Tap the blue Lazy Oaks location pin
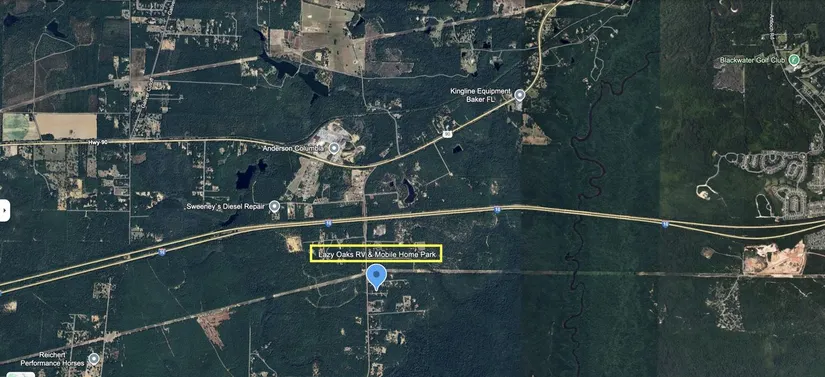 (376, 277)
